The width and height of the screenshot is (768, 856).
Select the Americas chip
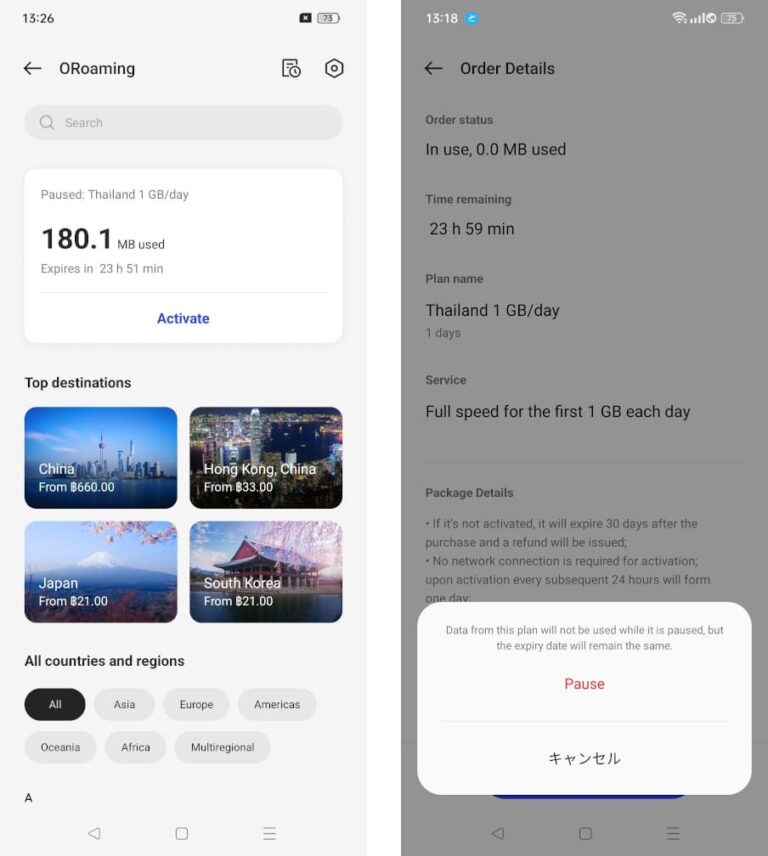tap(277, 704)
